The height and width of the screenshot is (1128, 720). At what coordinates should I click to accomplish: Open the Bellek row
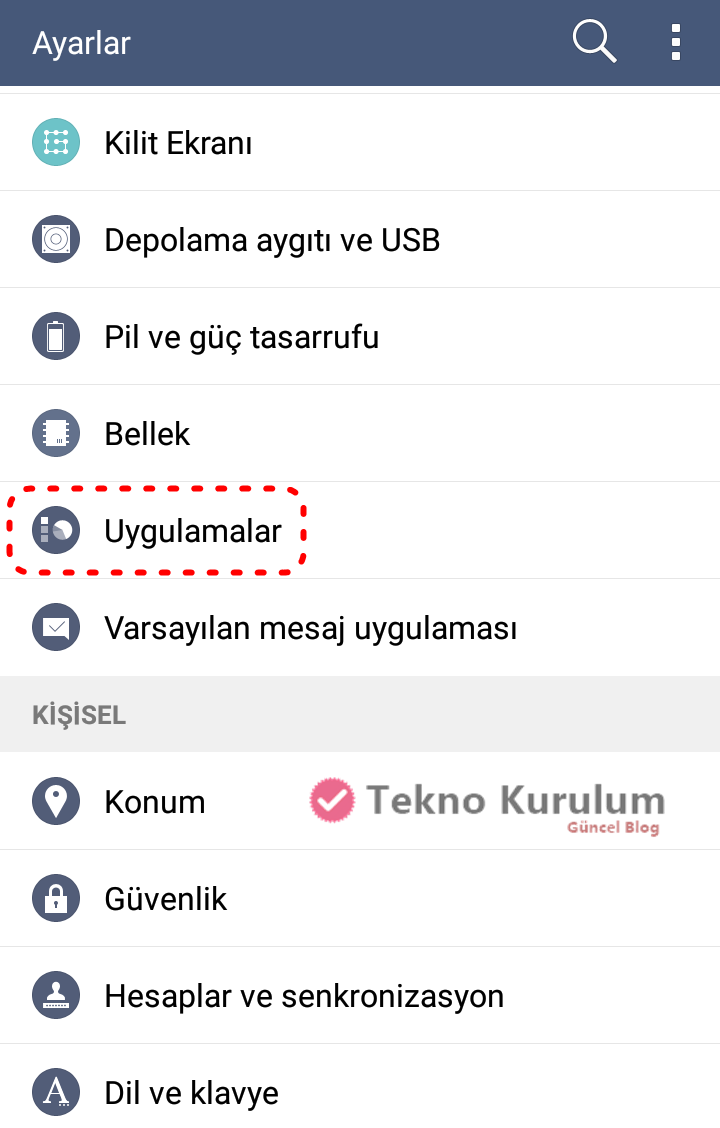pyautogui.click(x=147, y=434)
